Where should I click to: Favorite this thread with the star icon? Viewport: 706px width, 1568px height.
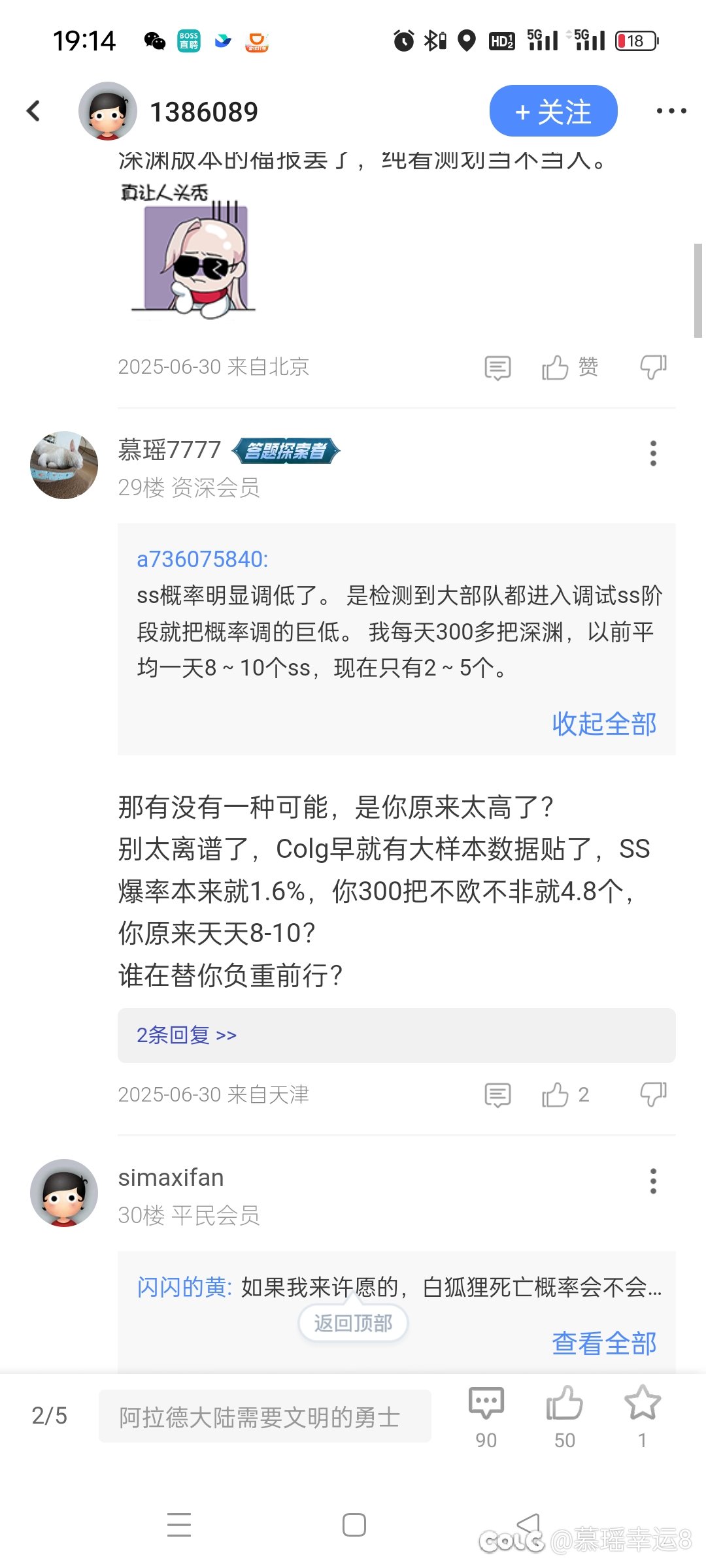[643, 1416]
